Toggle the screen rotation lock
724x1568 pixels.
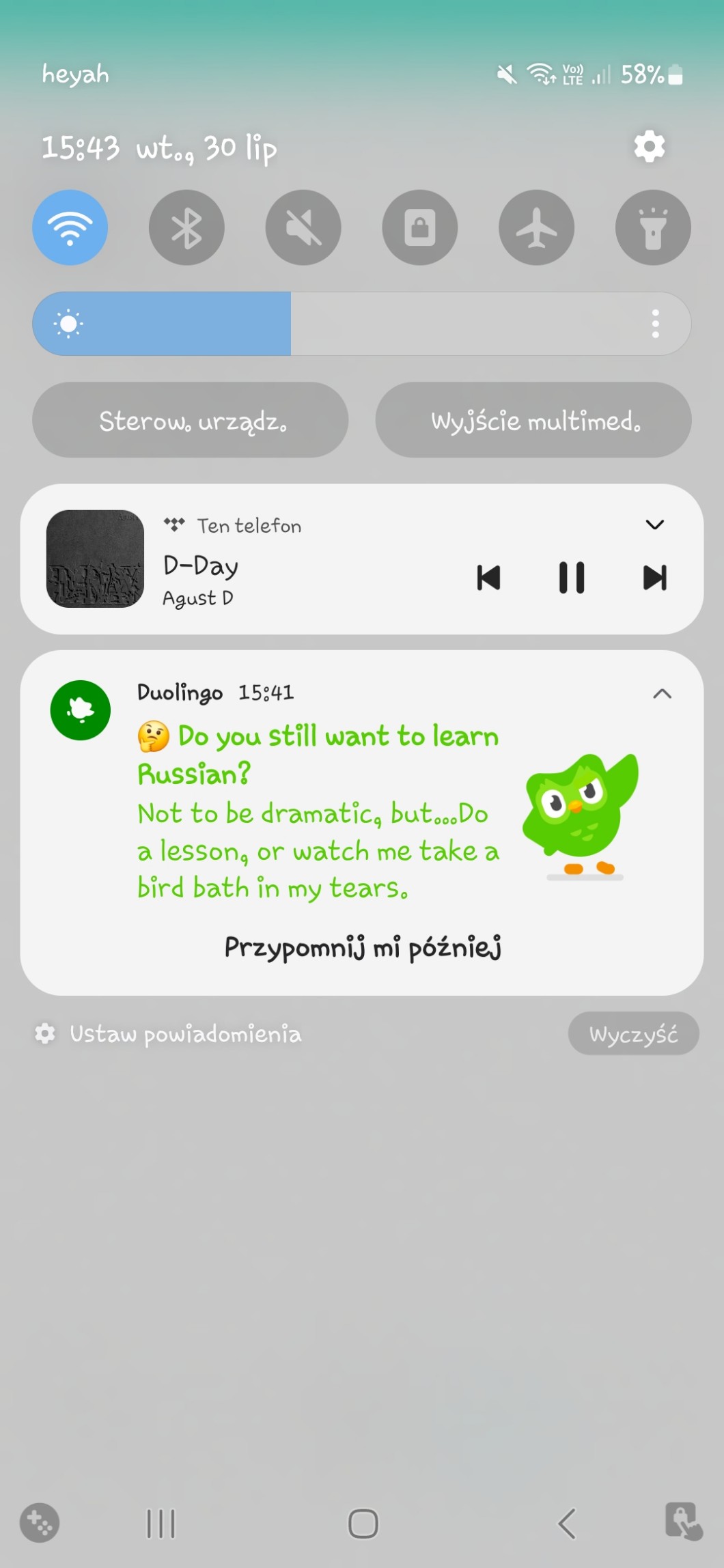coord(420,227)
